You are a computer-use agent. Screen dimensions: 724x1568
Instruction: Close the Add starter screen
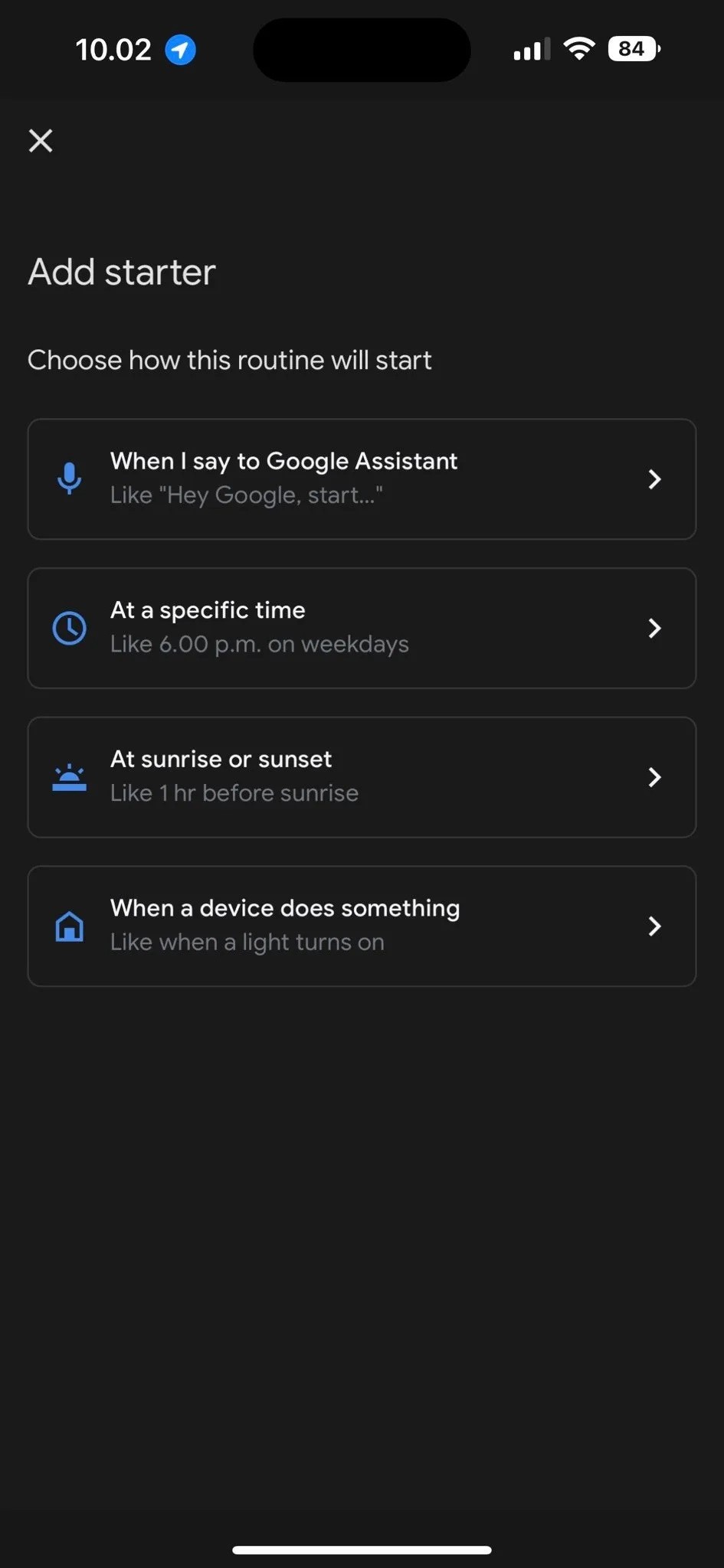[41, 141]
